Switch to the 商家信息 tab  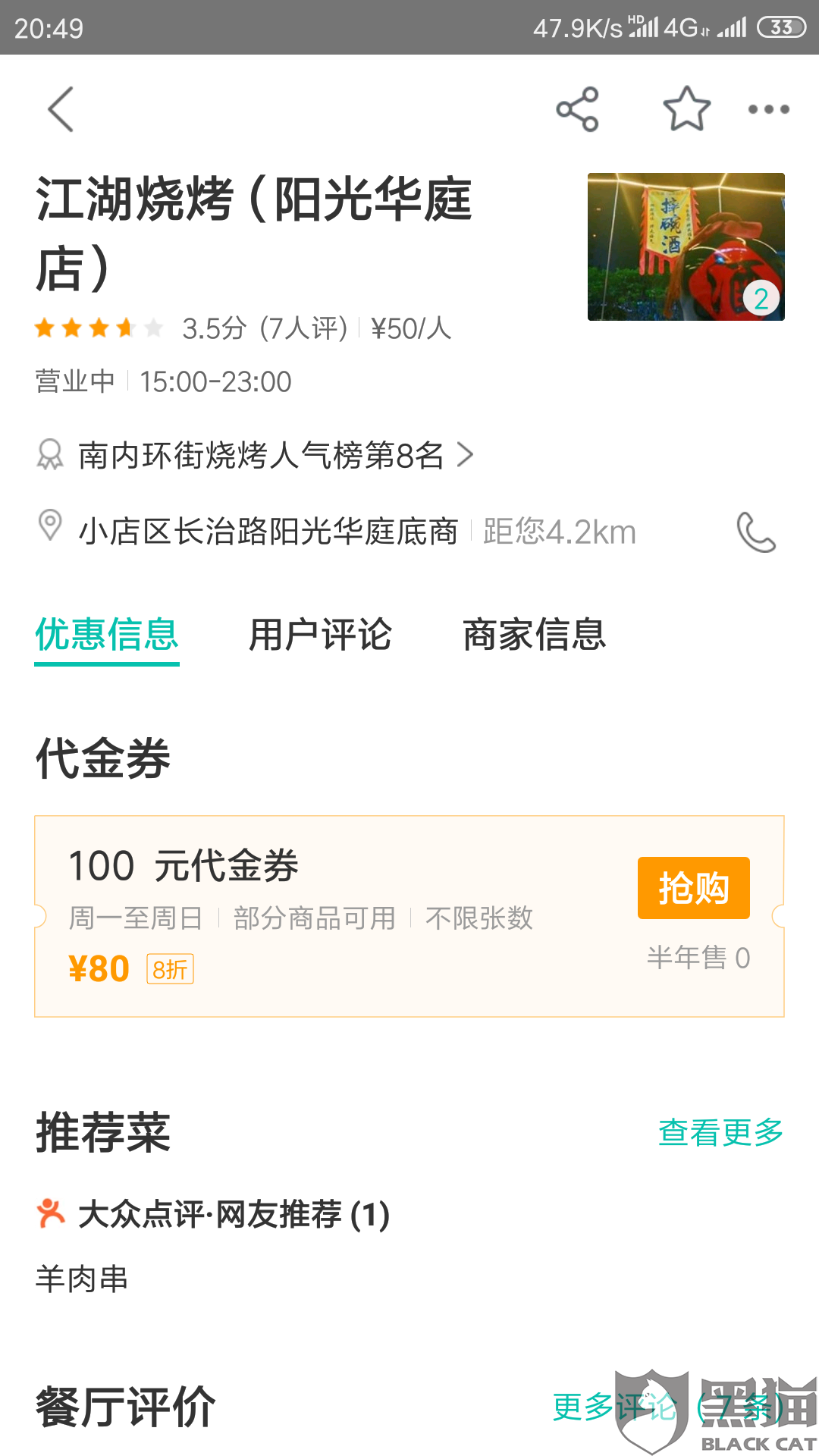point(534,635)
